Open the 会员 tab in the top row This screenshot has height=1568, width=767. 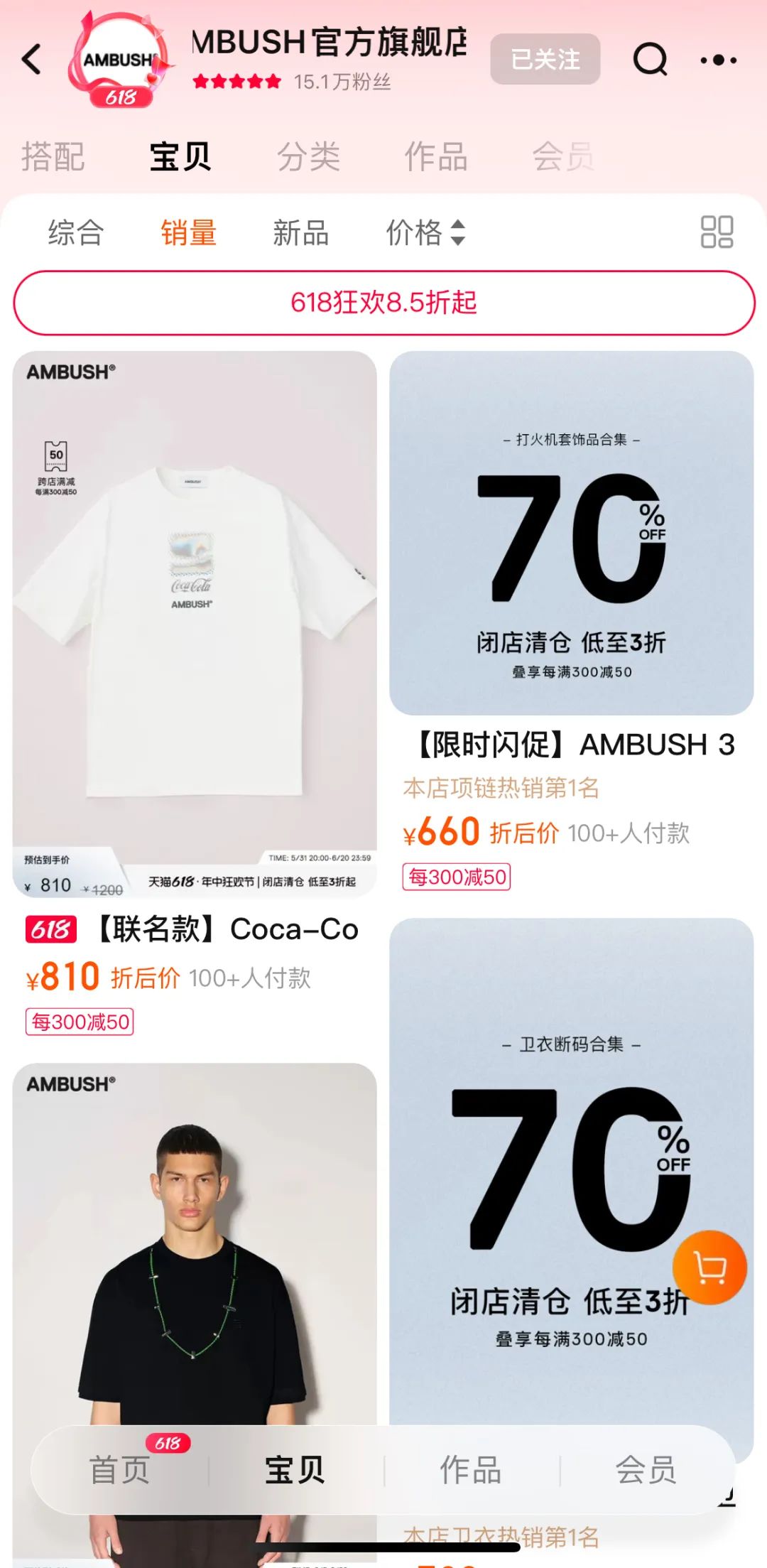pos(563,156)
